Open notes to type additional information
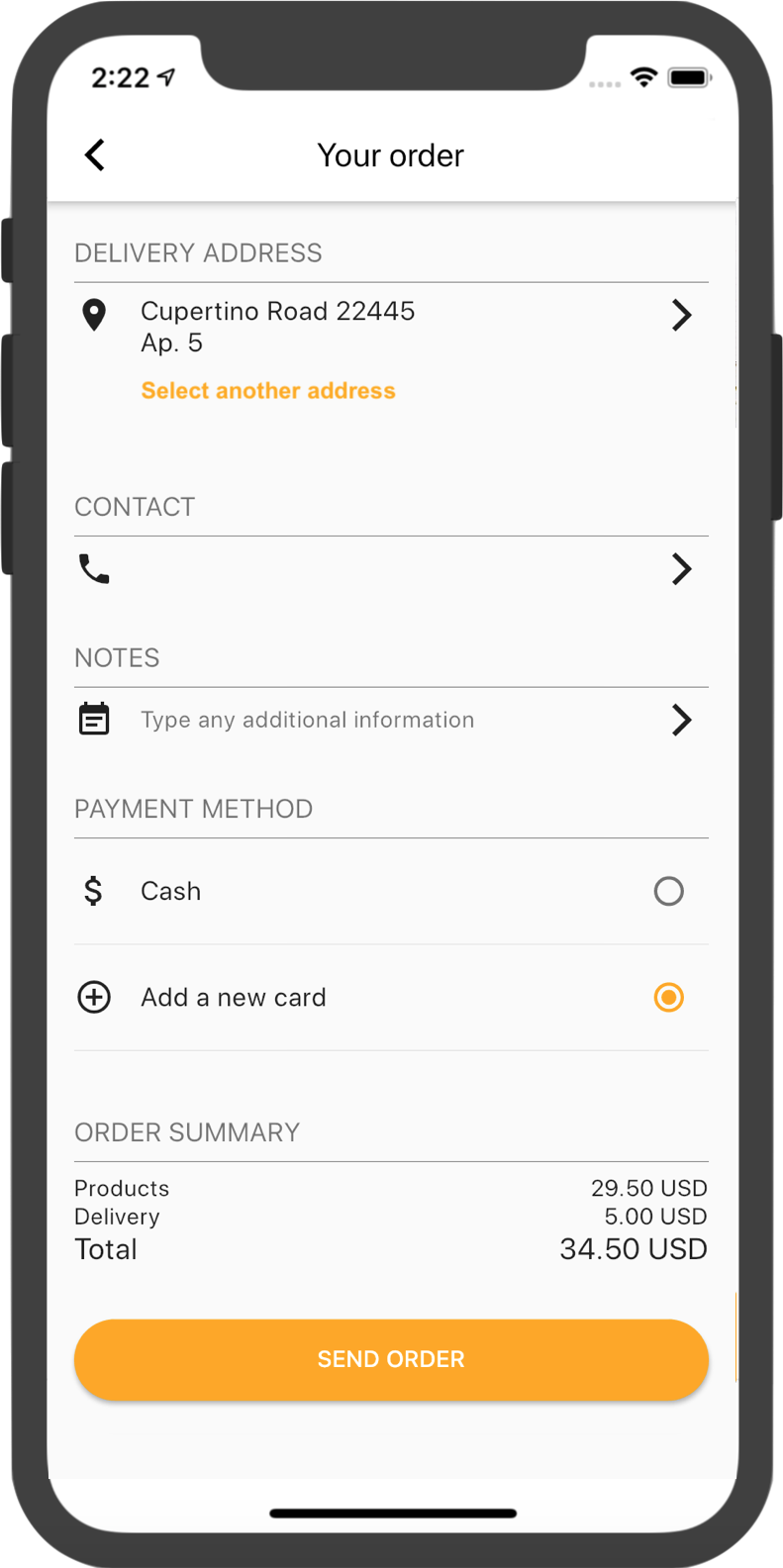Screen dimensions: 783x1568 click(x=390, y=720)
